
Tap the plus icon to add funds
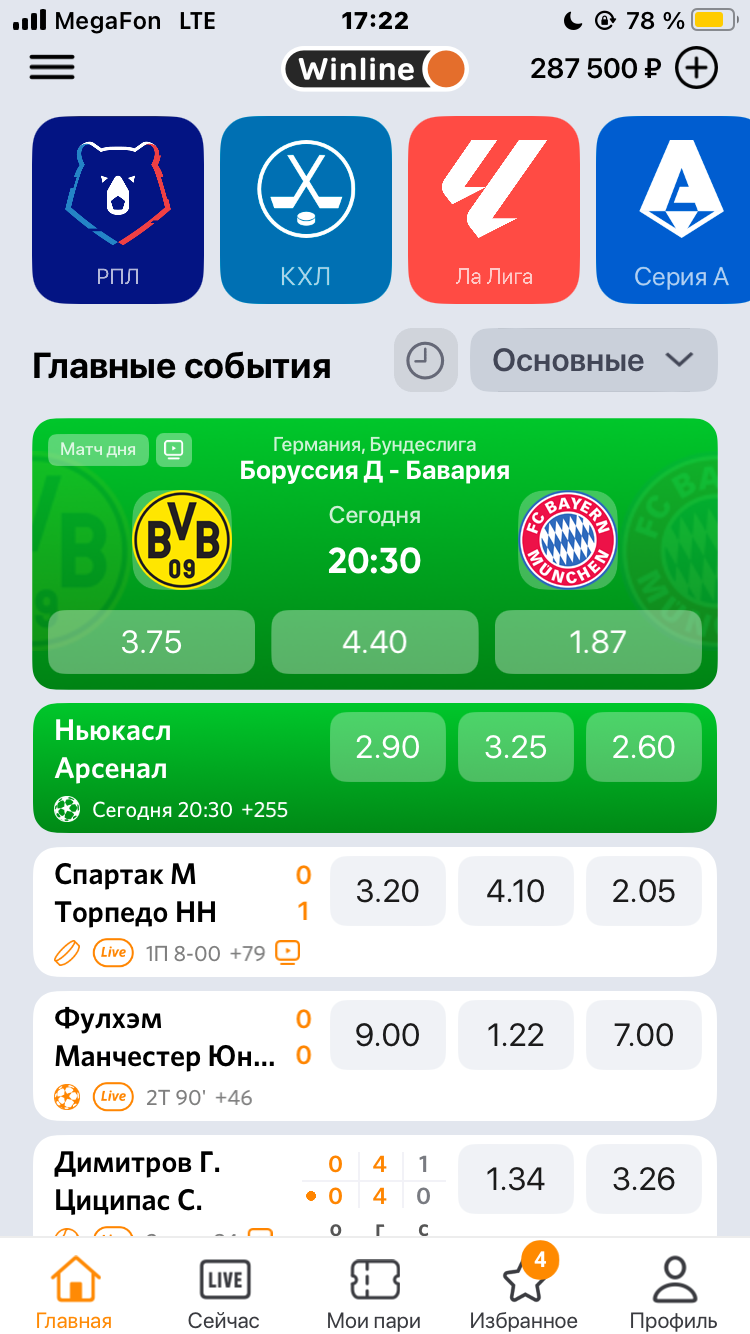tap(696, 68)
